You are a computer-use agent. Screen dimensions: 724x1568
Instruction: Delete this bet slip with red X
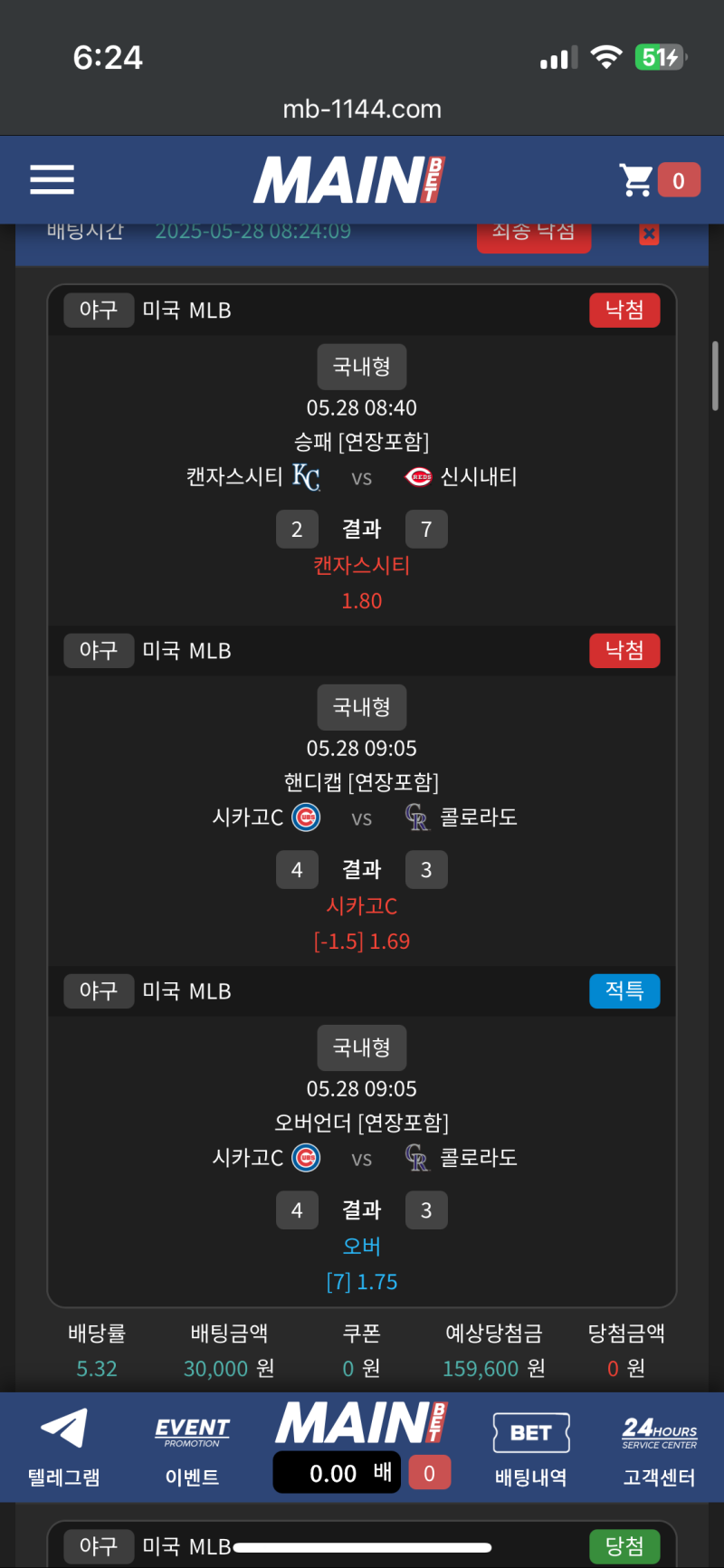[x=649, y=234]
